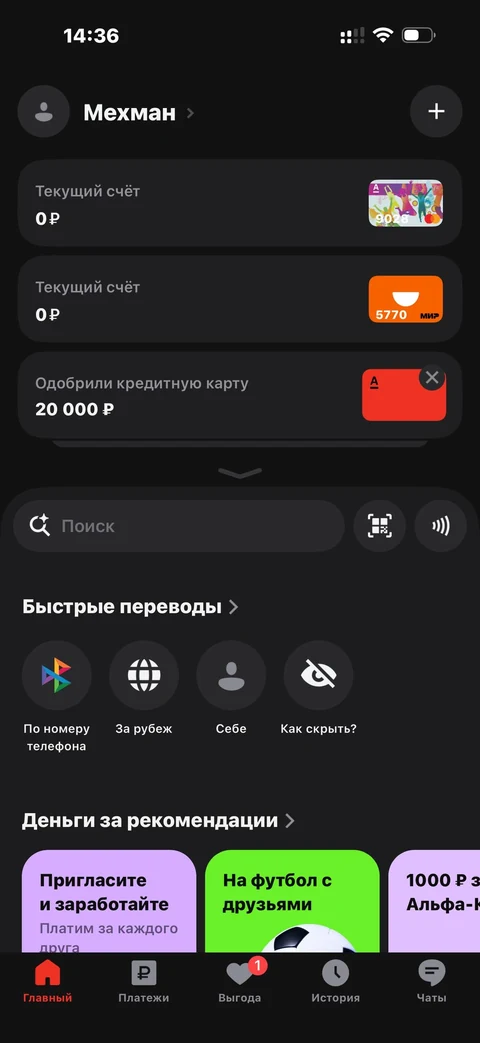Dismiss the approved credit card offer

[432, 378]
